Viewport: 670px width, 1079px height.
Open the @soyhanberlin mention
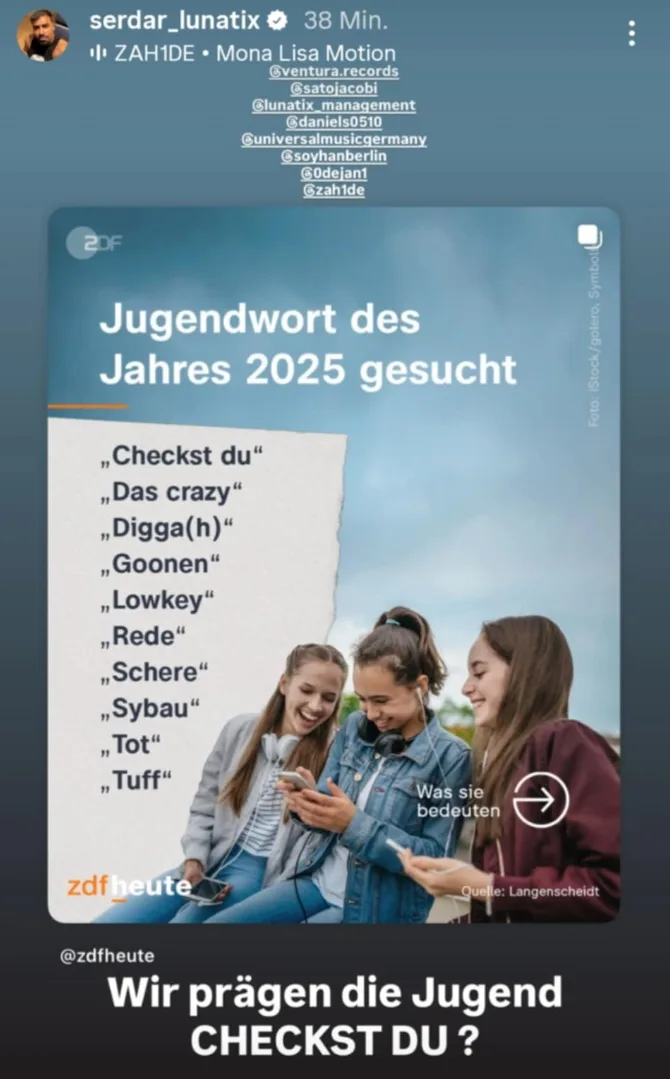click(334, 157)
